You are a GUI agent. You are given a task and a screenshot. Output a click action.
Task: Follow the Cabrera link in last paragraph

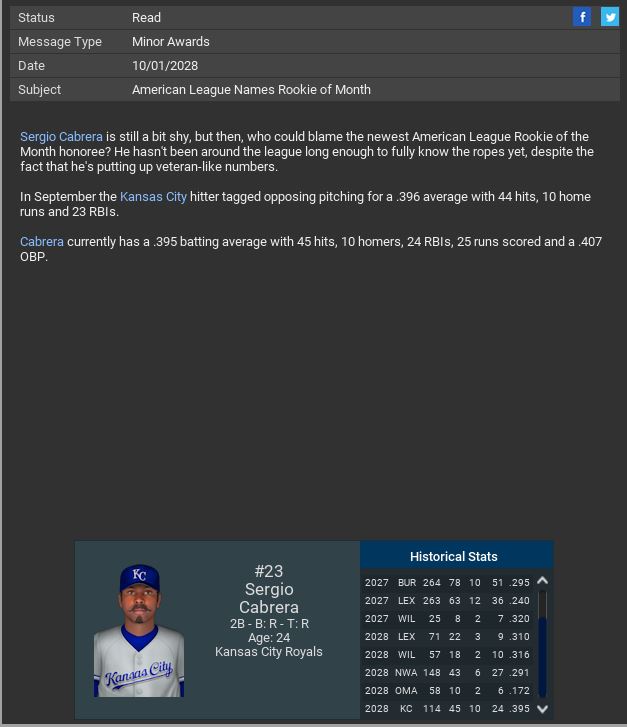coord(42,242)
